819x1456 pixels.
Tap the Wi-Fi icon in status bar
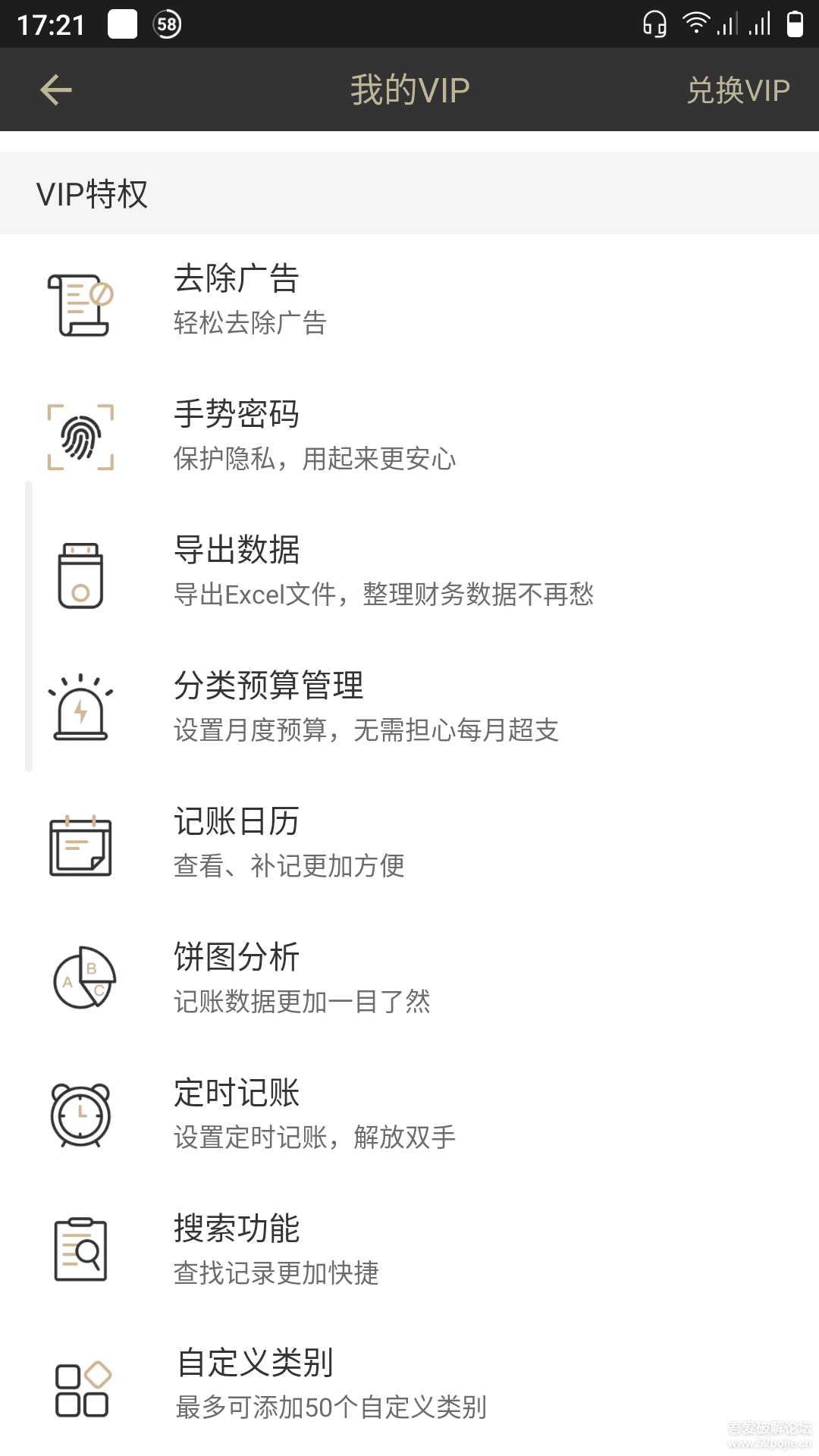pyautogui.click(x=695, y=23)
